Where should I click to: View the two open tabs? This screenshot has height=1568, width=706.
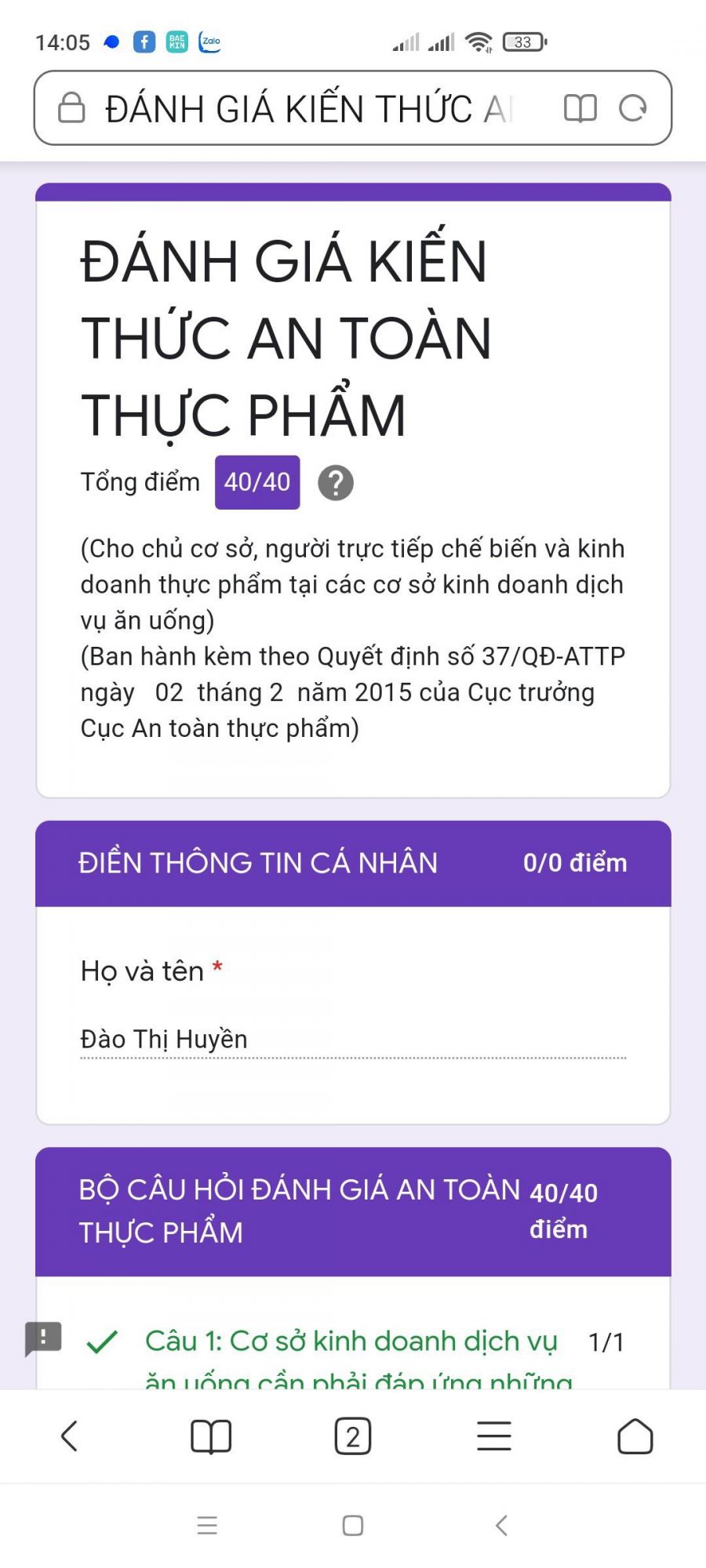point(353,1436)
